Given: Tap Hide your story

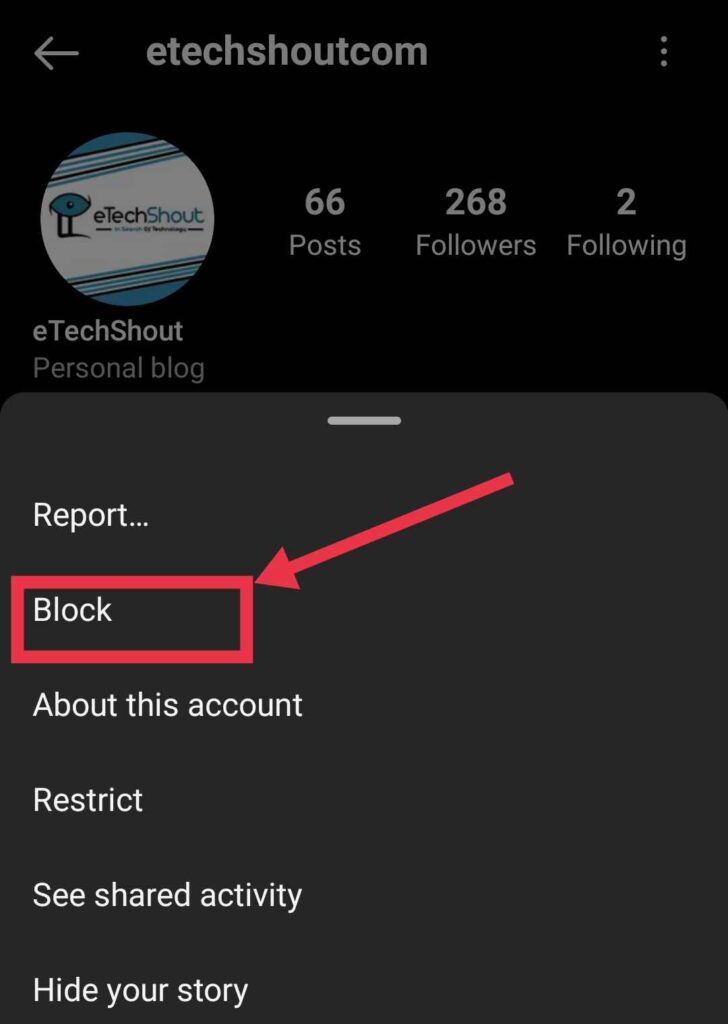Looking at the screenshot, I should coord(139,990).
